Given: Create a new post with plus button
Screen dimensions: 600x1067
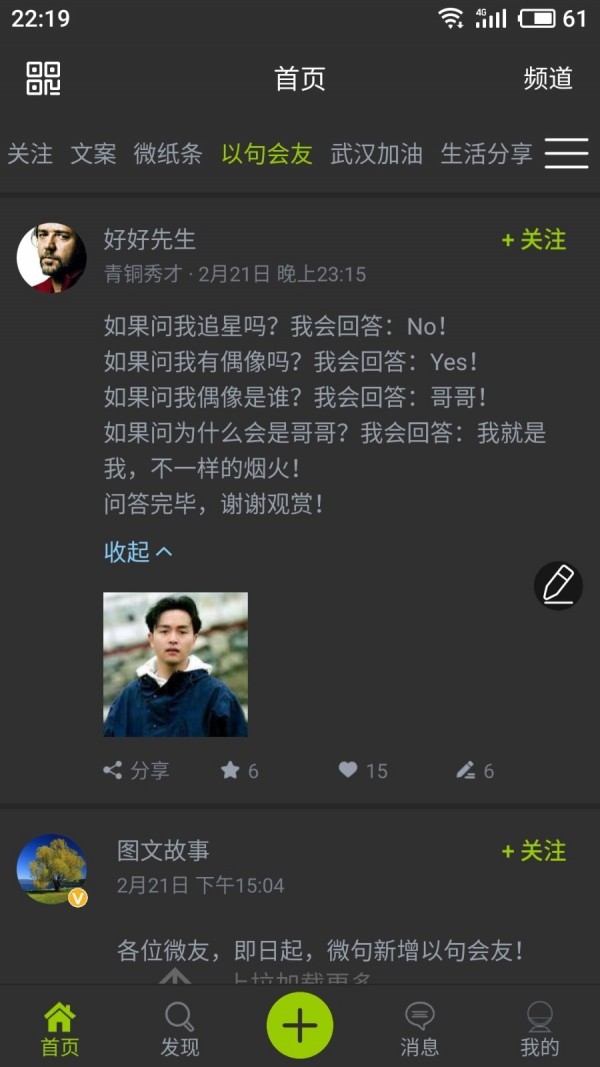Looking at the screenshot, I should [300, 1025].
